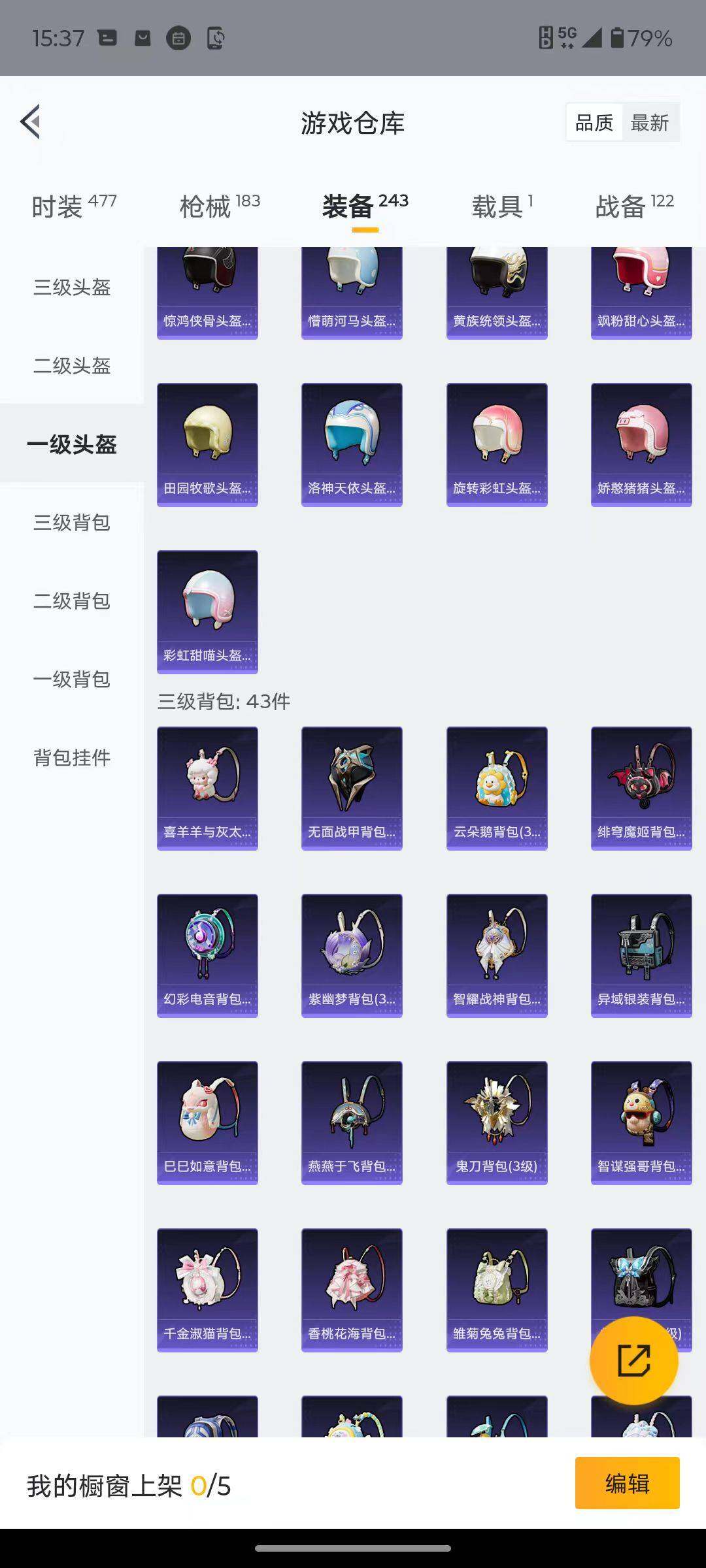Open the orange share/export floating icon
The image size is (706, 1568).
(x=633, y=1360)
